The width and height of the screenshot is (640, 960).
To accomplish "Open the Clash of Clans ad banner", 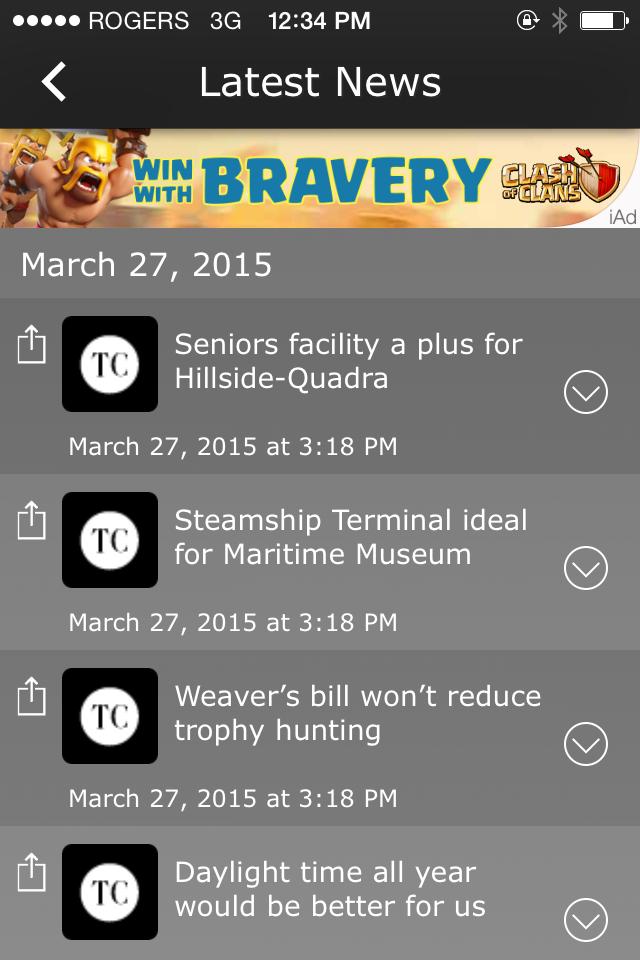I will click(x=320, y=178).
